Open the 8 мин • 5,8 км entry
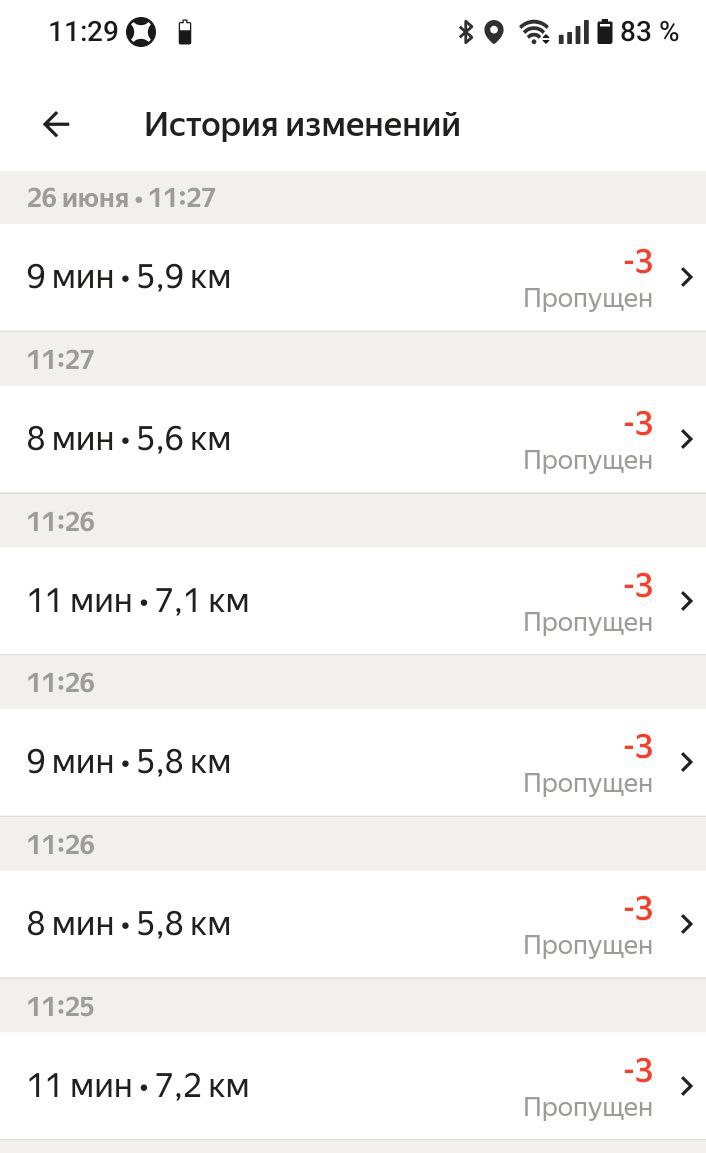Screen dimensions: 706x1153 [353, 924]
